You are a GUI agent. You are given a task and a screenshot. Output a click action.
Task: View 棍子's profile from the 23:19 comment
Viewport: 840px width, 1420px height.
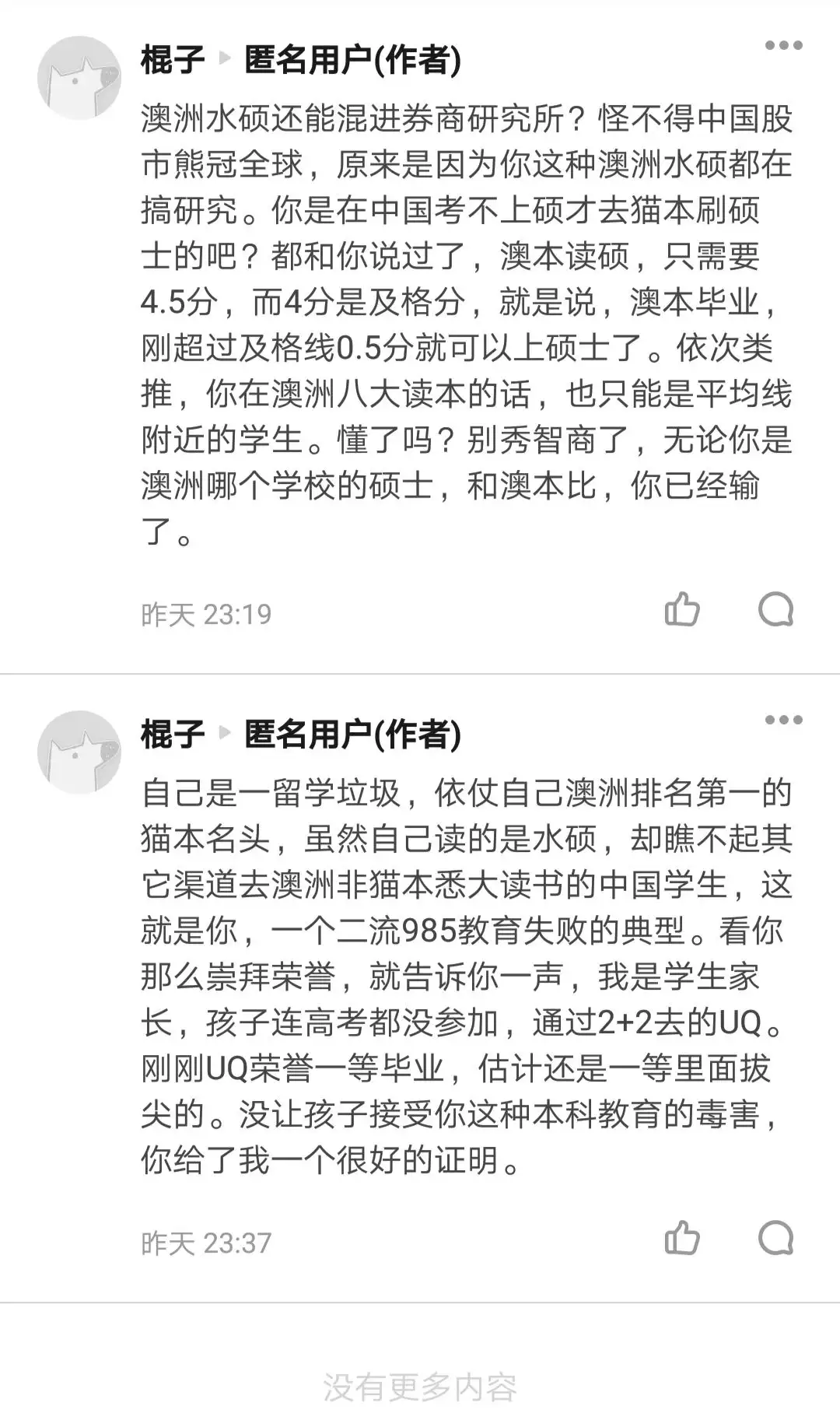pyautogui.click(x=172, y=59)
